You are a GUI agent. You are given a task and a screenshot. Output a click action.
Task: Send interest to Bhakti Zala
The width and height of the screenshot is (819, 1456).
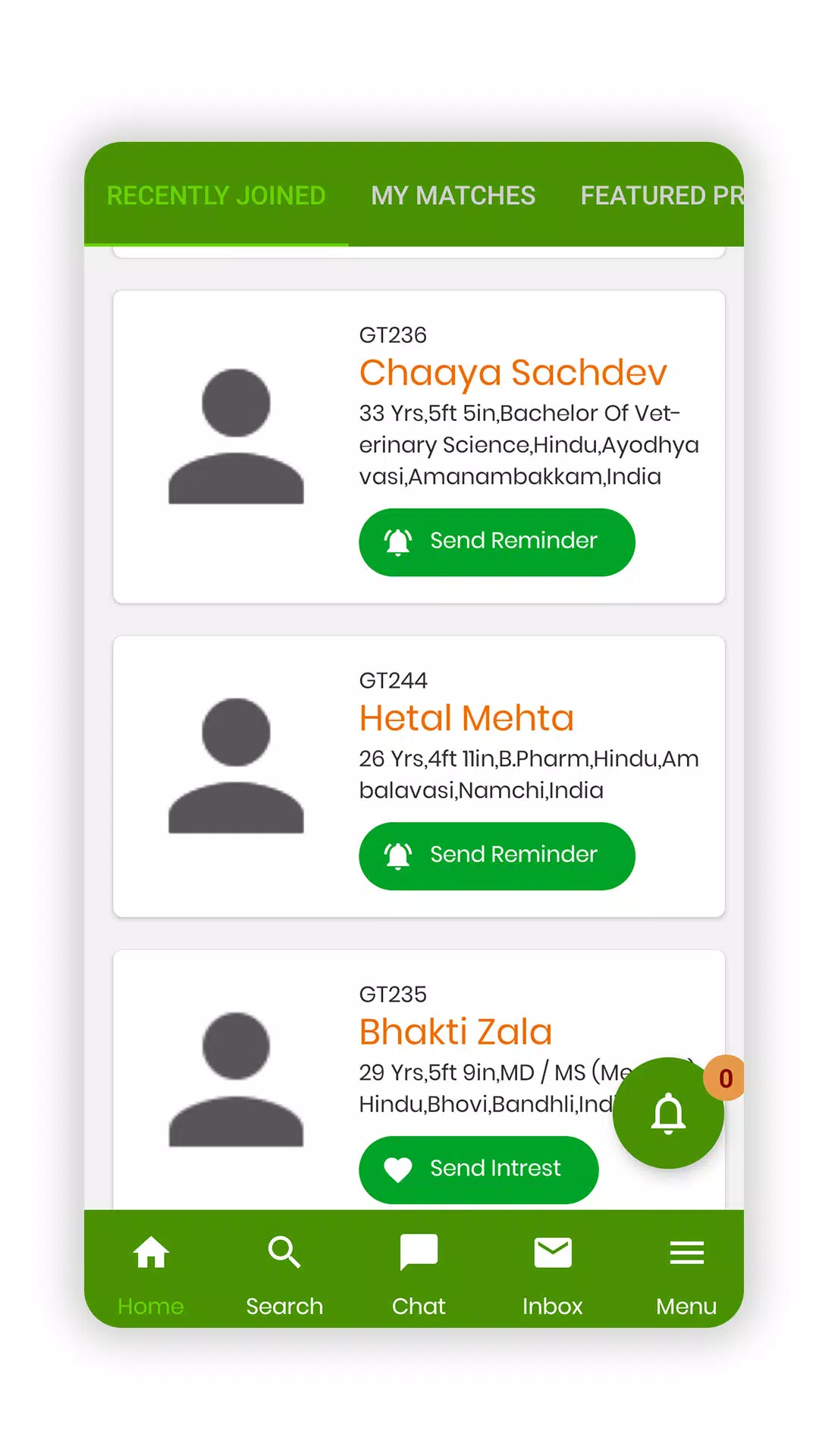pos(479,1169)
